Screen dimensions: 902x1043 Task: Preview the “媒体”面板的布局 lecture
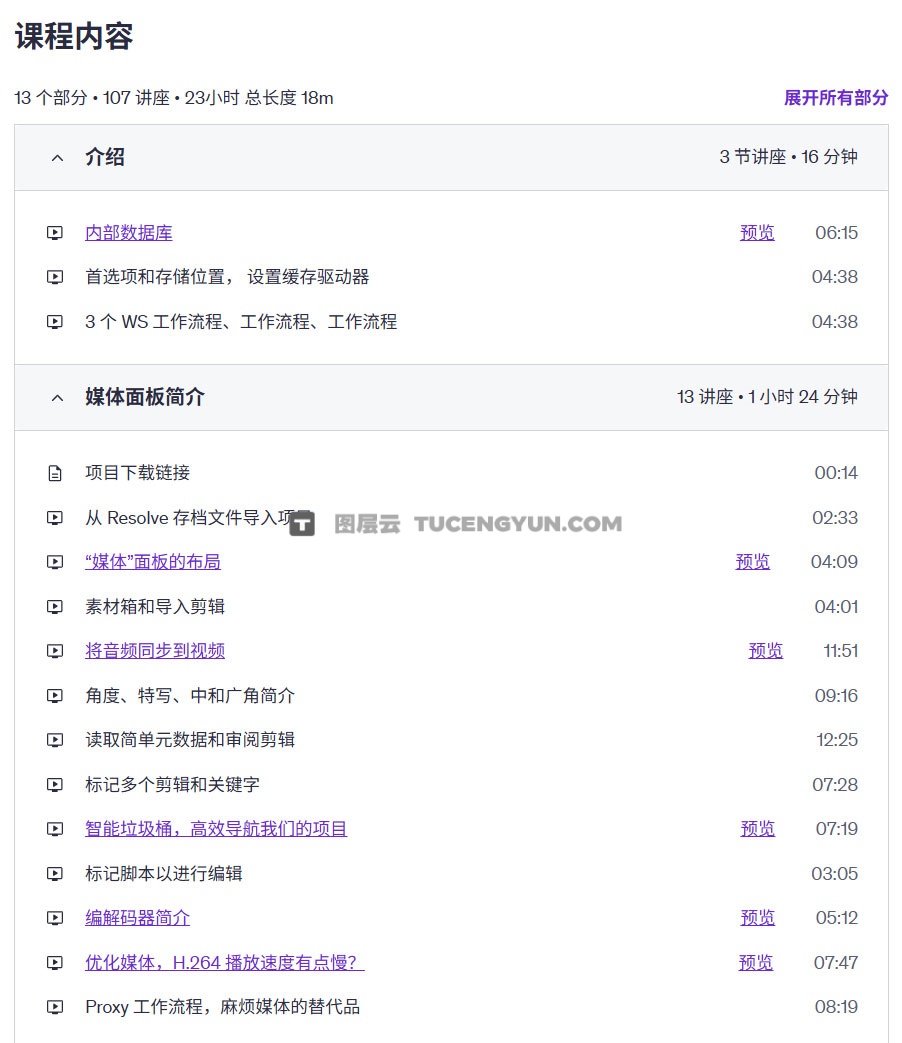coord(753,562)
